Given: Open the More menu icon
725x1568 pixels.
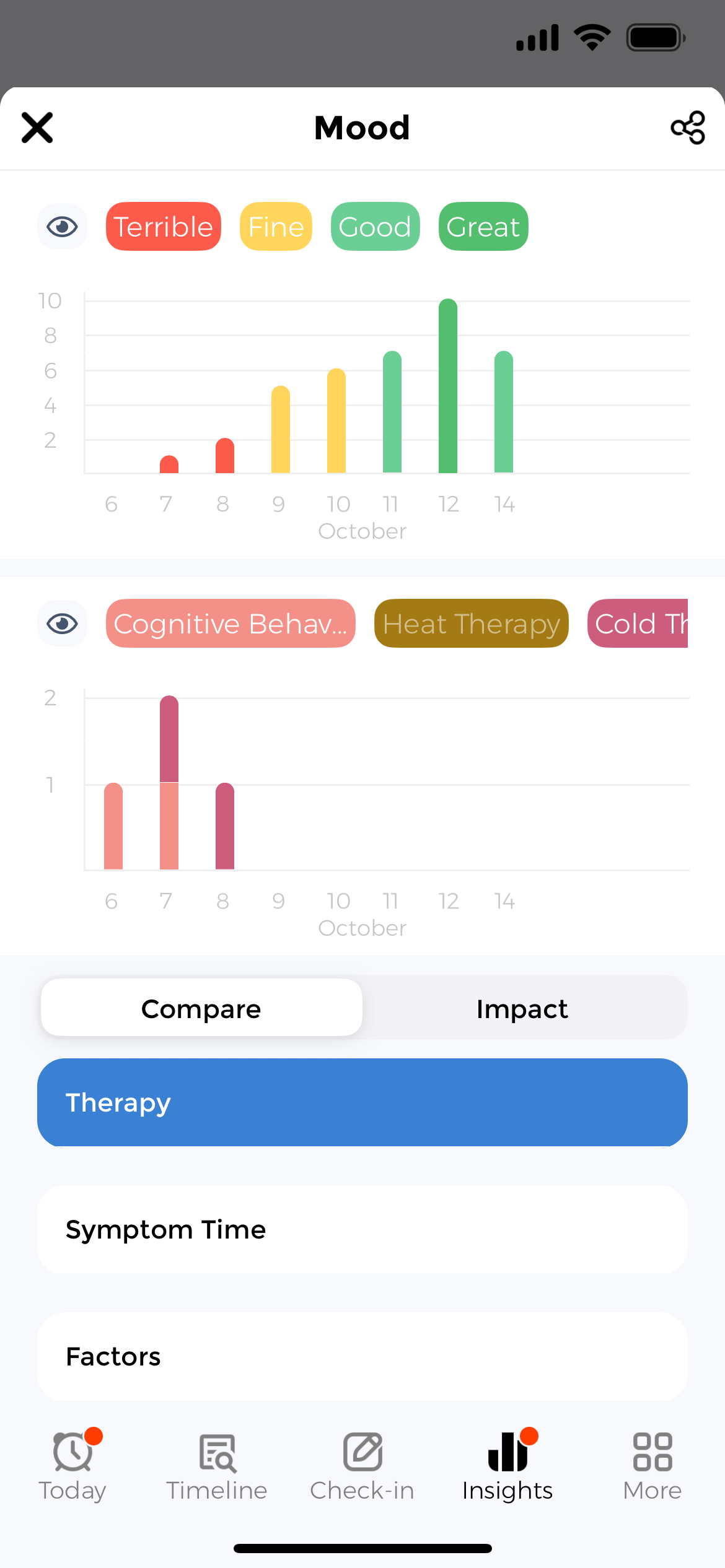Looking at the screenshot, I should (x=651, y=1452).
